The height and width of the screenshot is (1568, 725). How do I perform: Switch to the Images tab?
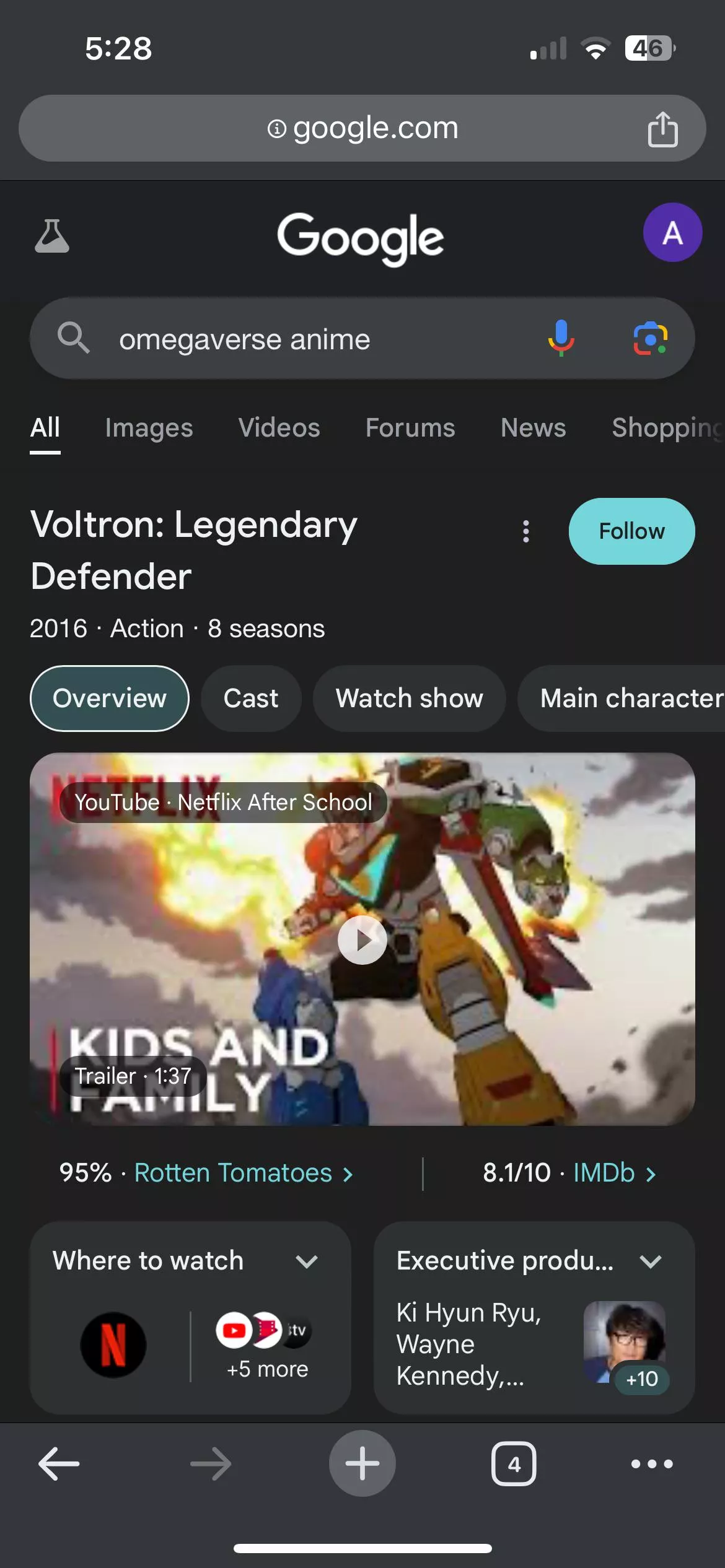click(149, 428)
